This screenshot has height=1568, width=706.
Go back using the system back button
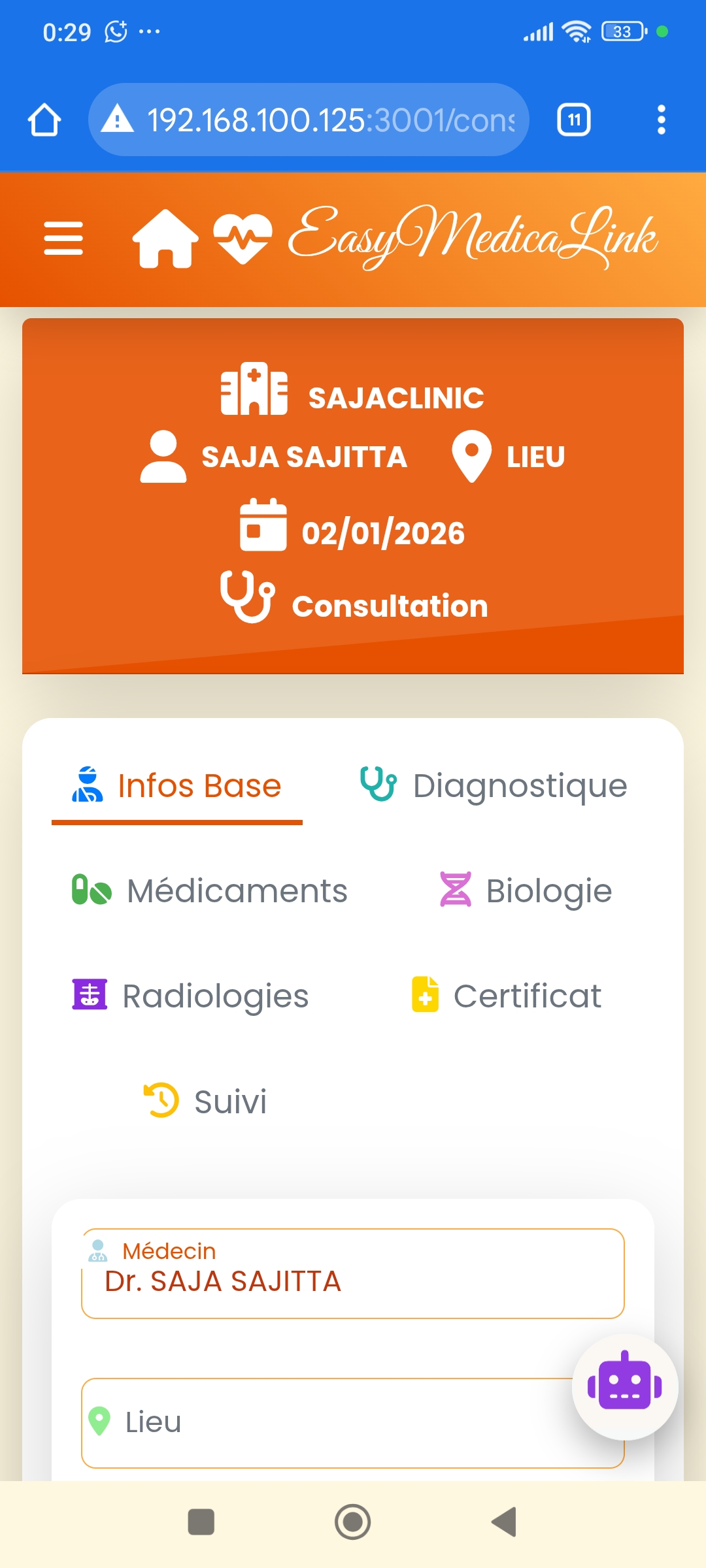(504, 1522)
